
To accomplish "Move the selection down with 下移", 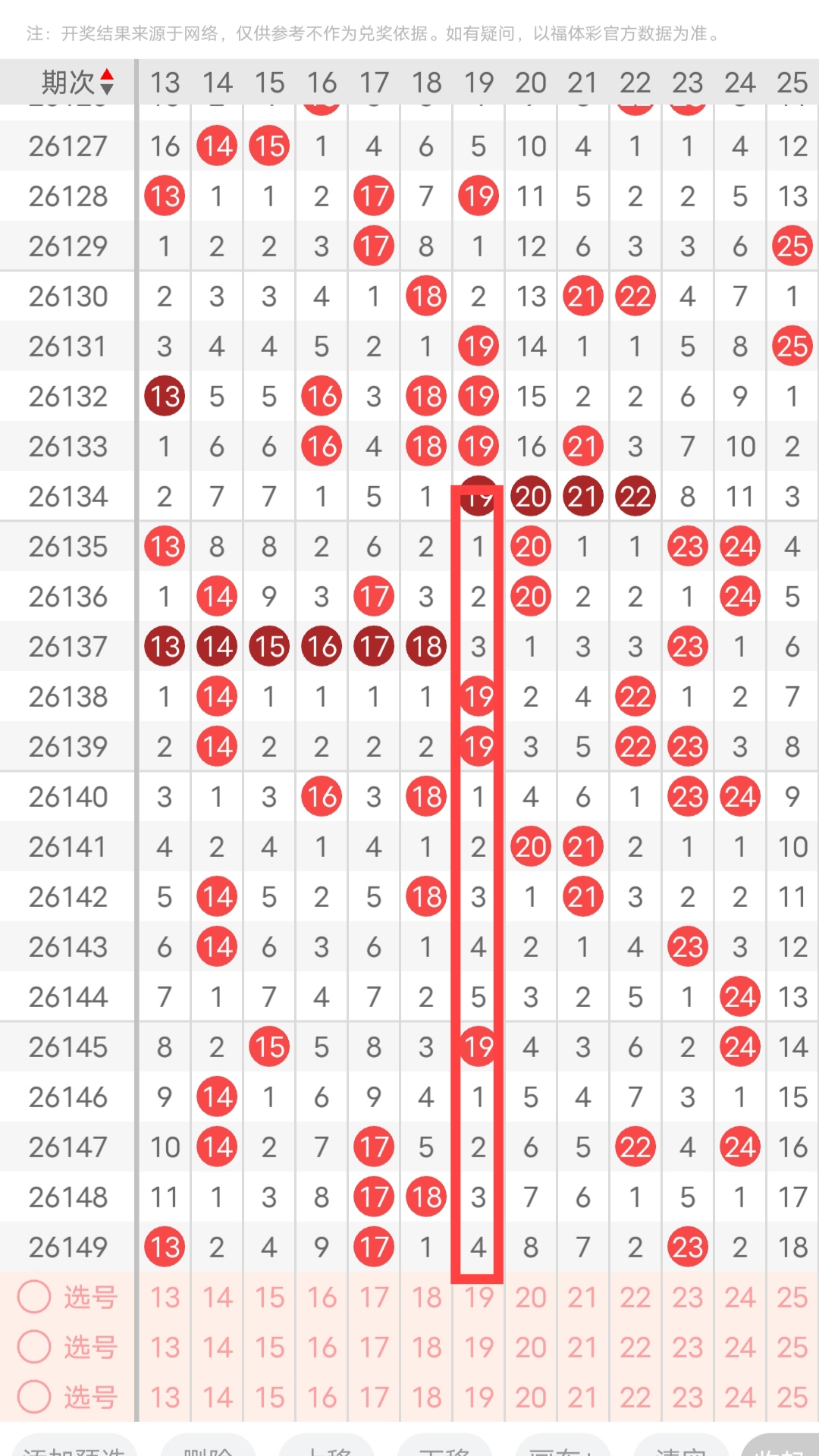I will coord(444,1445).
